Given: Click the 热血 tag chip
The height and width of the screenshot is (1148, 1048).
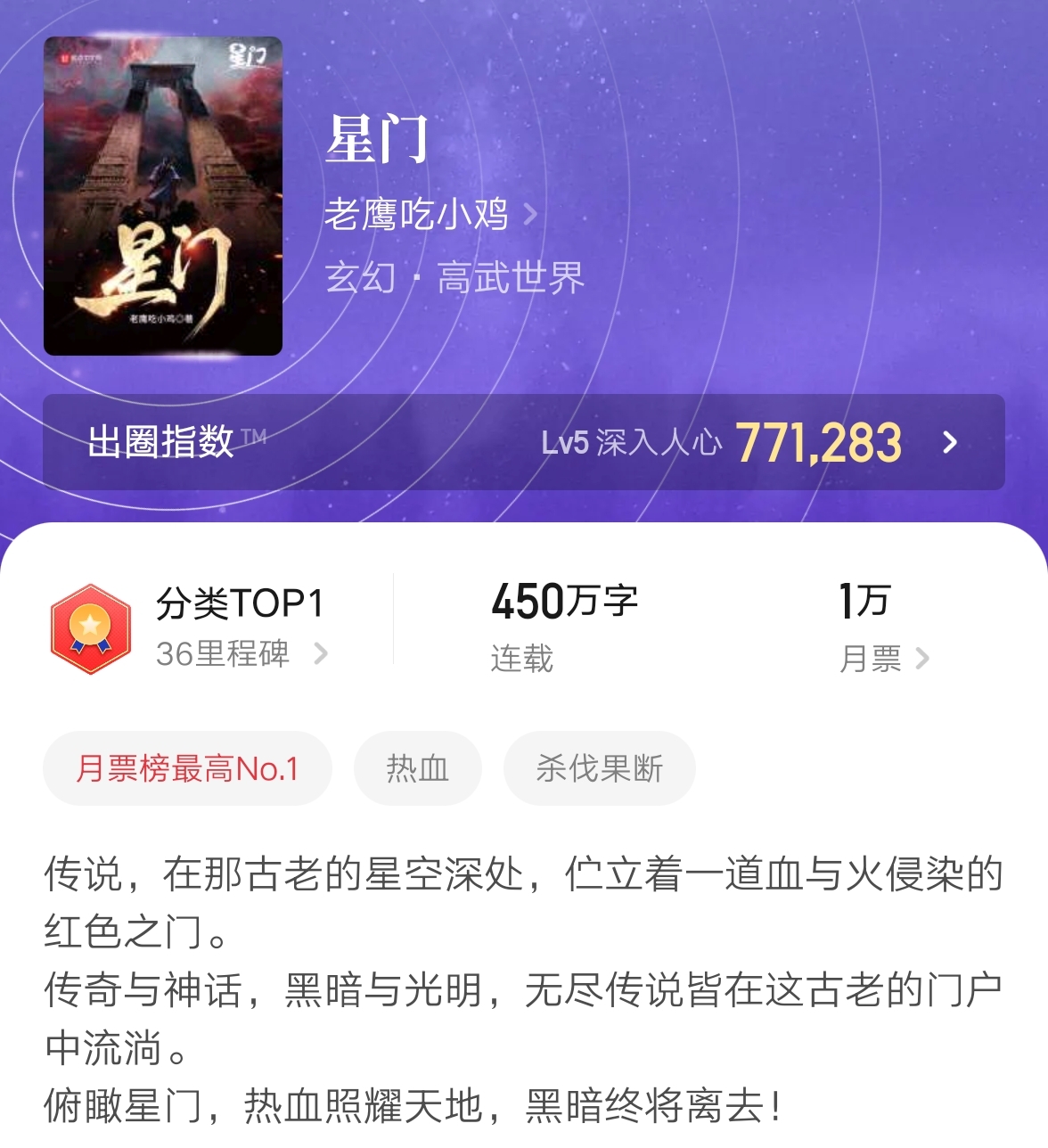Looking at the screenshot, I should (417, 767).
